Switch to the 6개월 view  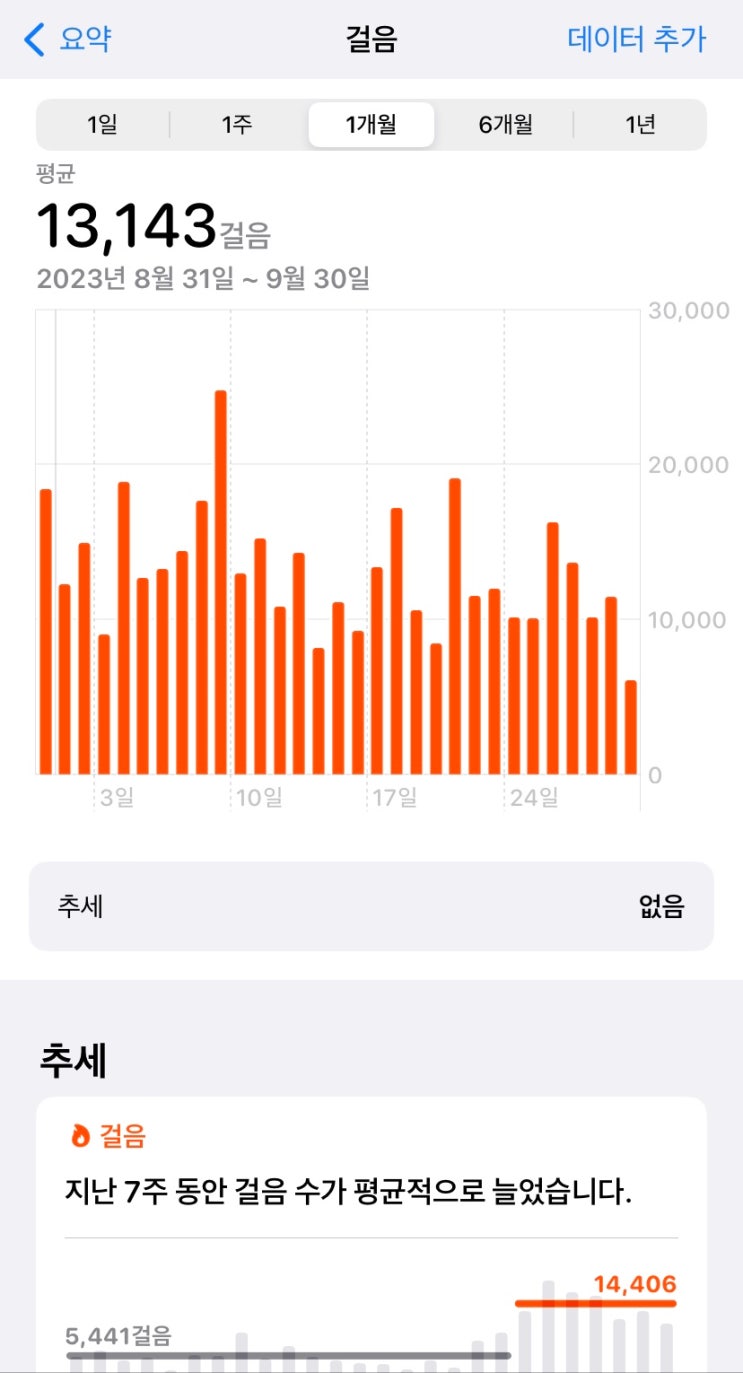tap(505, 125)
